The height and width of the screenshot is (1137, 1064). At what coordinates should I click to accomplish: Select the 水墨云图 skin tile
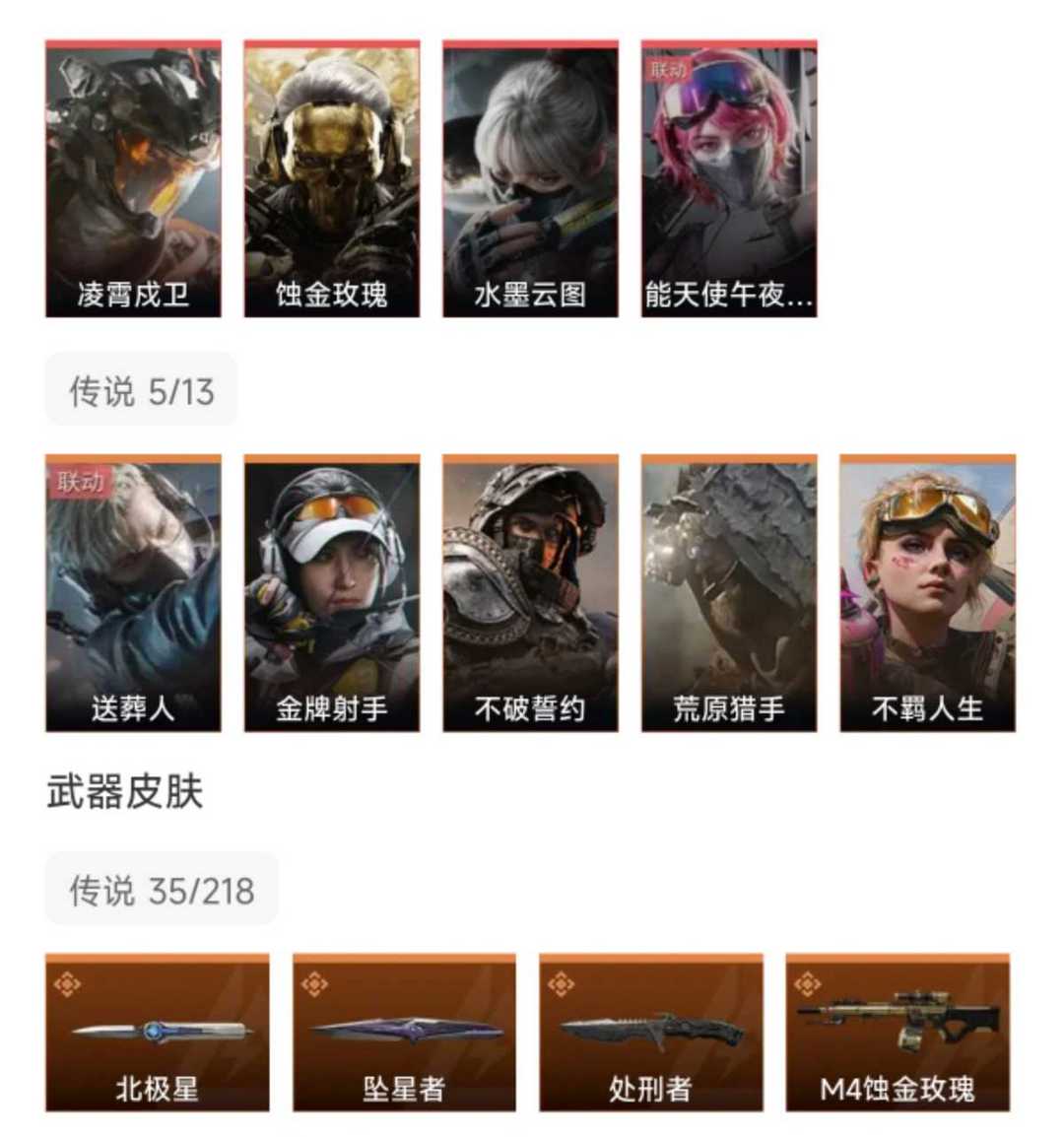[x=531, y=178]
